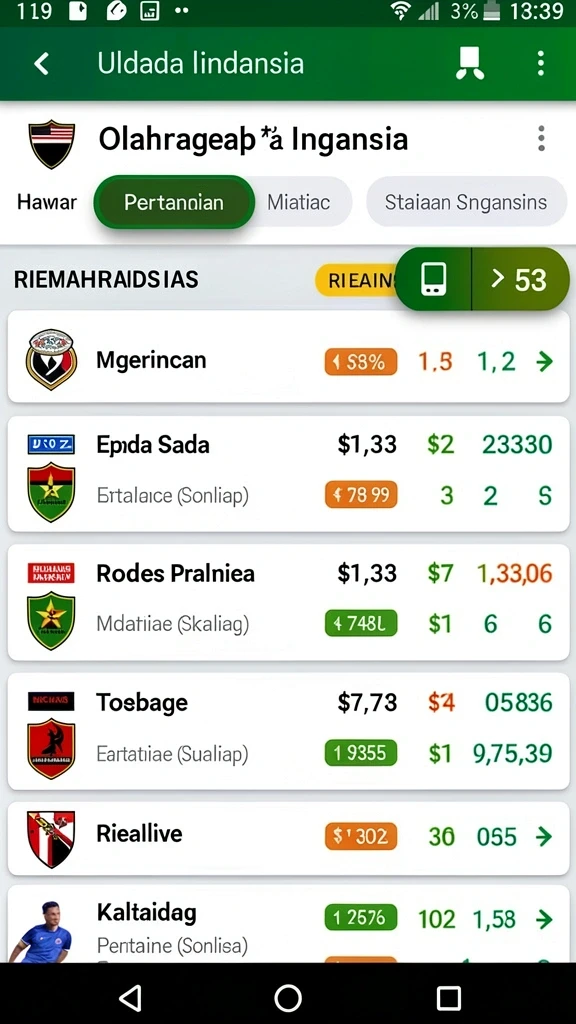Image resolution: width=576 pixels, height=1024 pixels.
Task: Tap the icon left of app bar overflow
Action: point(470,63)
